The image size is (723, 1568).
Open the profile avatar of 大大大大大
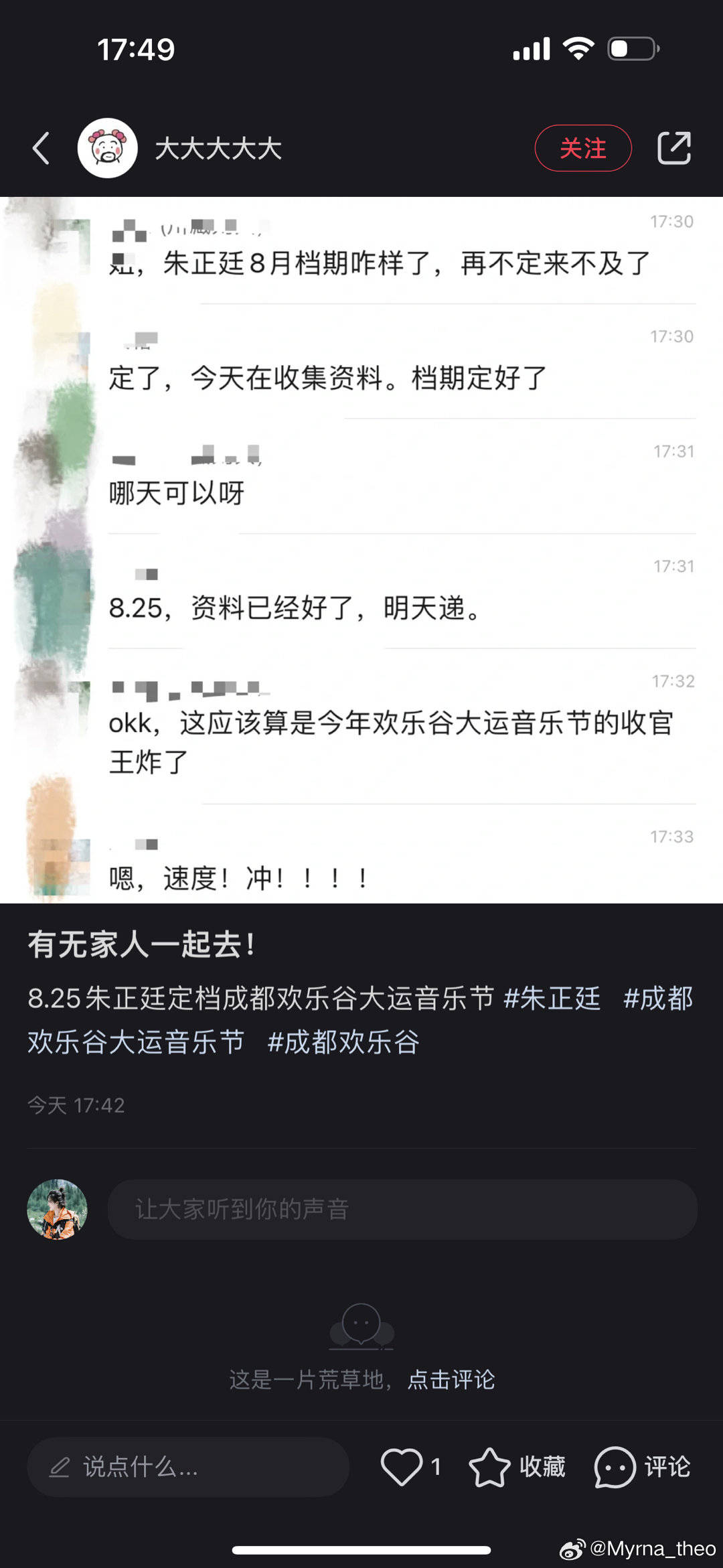click(107, 148)
